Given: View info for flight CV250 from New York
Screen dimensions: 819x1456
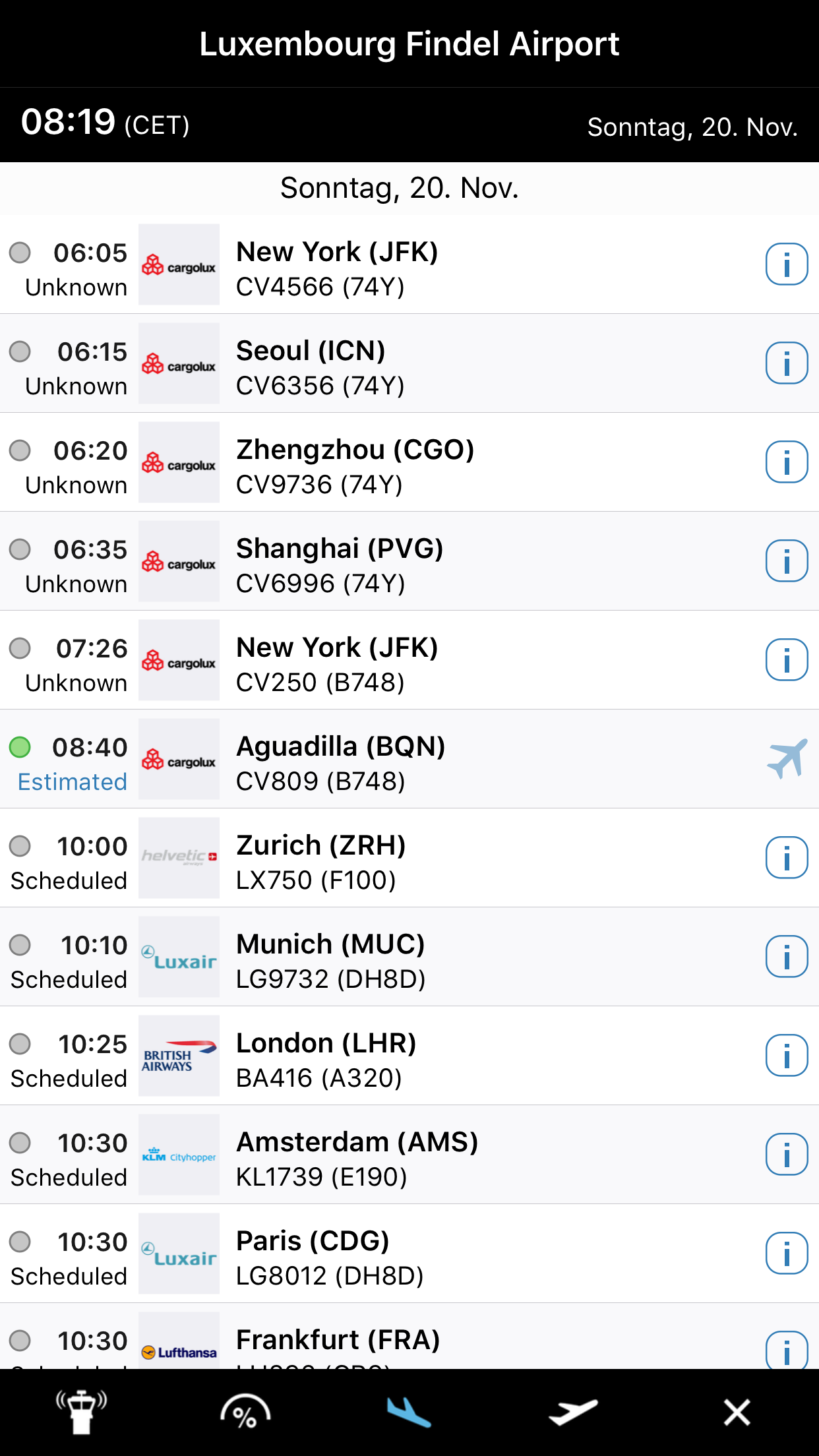Looking at the screenshot, I should [786, 660].
